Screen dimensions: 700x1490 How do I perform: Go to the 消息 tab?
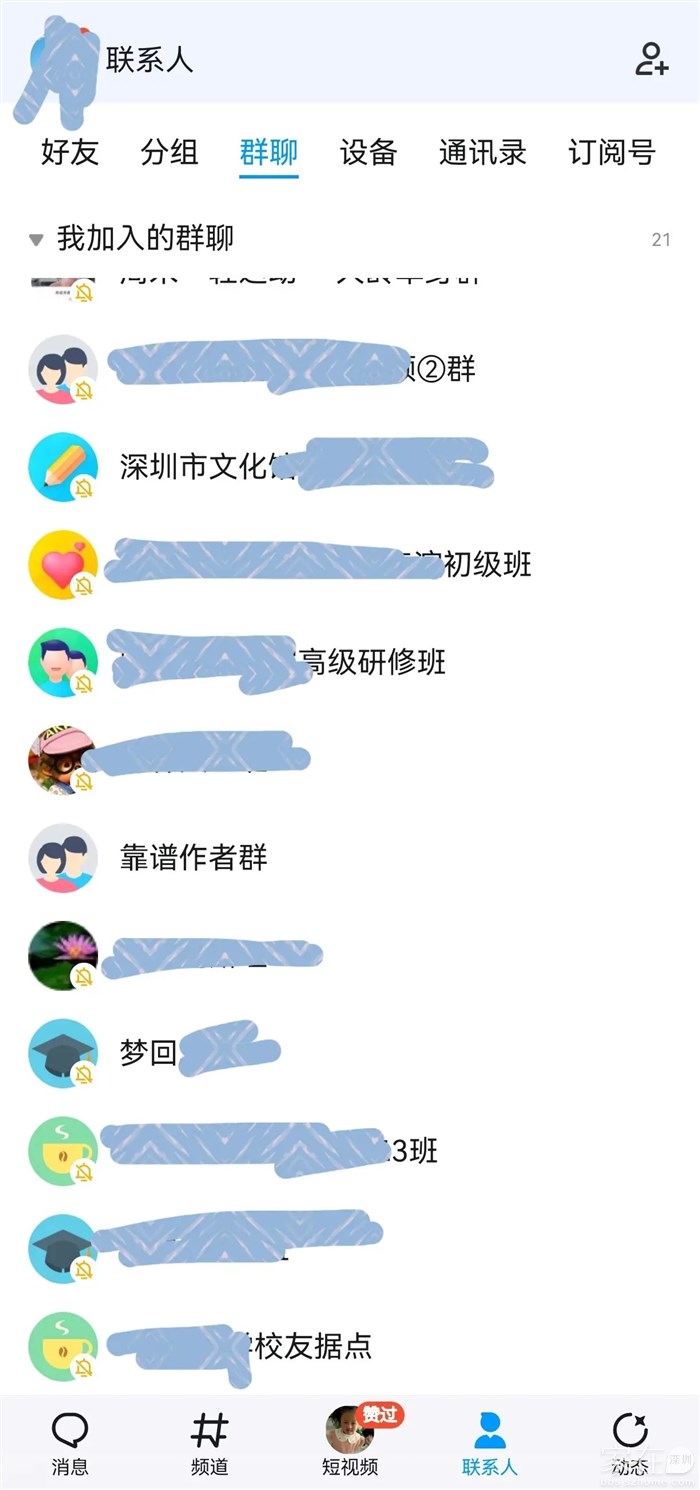[70, 1442]
